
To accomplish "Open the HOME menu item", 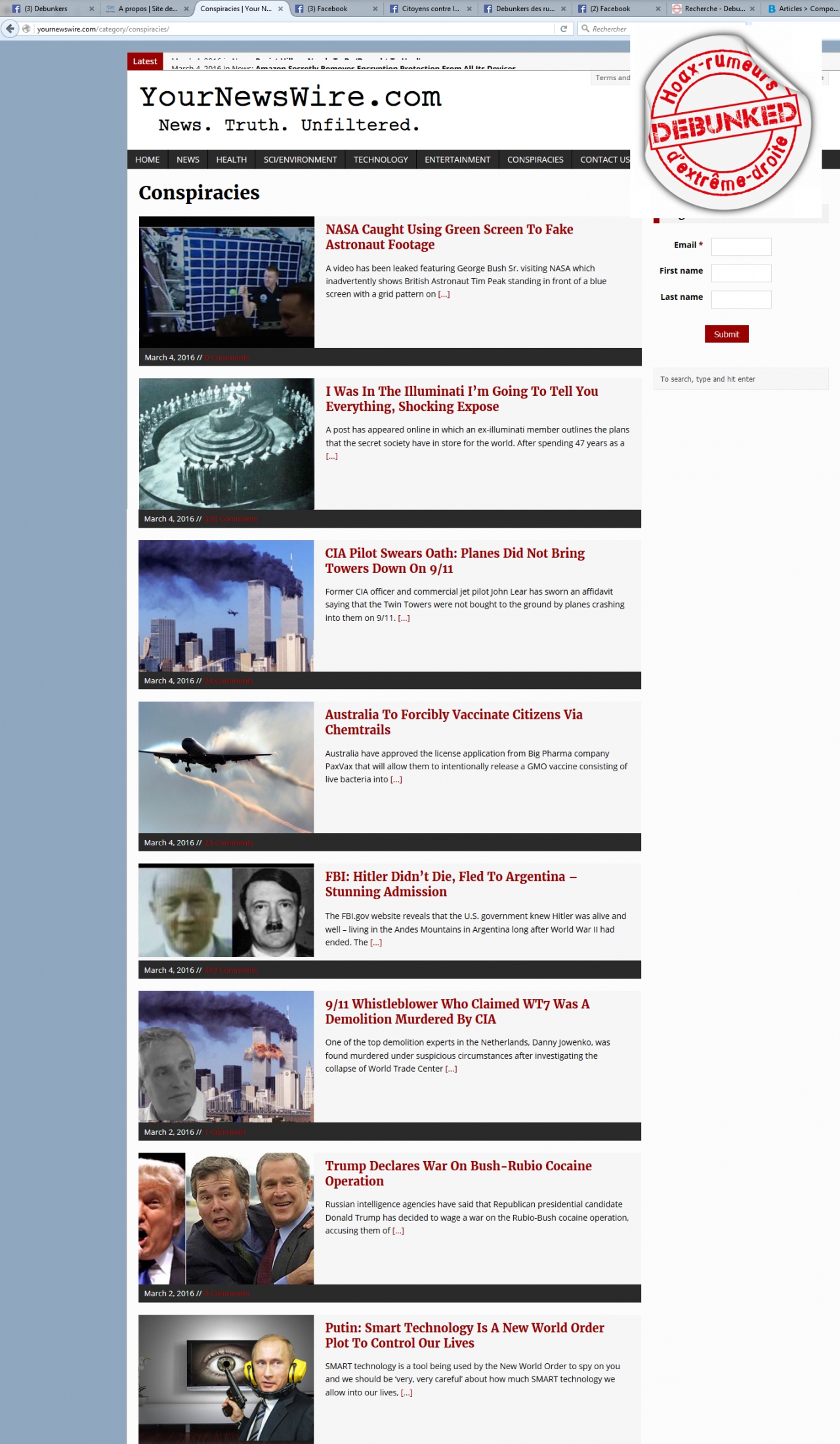I will click(148, 159).
